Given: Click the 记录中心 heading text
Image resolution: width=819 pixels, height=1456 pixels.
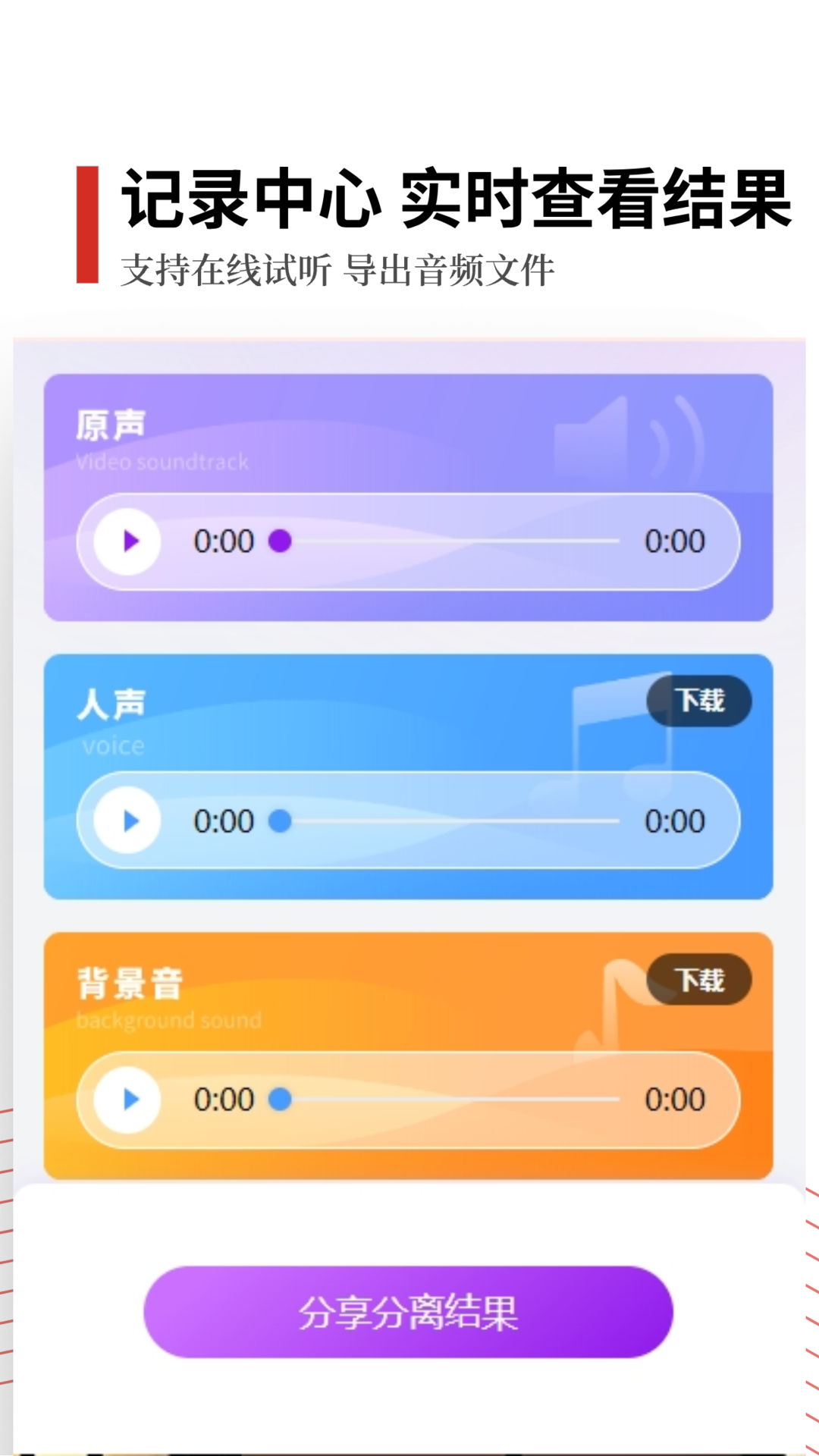Looking at the screenshot, I should [243, 197].
